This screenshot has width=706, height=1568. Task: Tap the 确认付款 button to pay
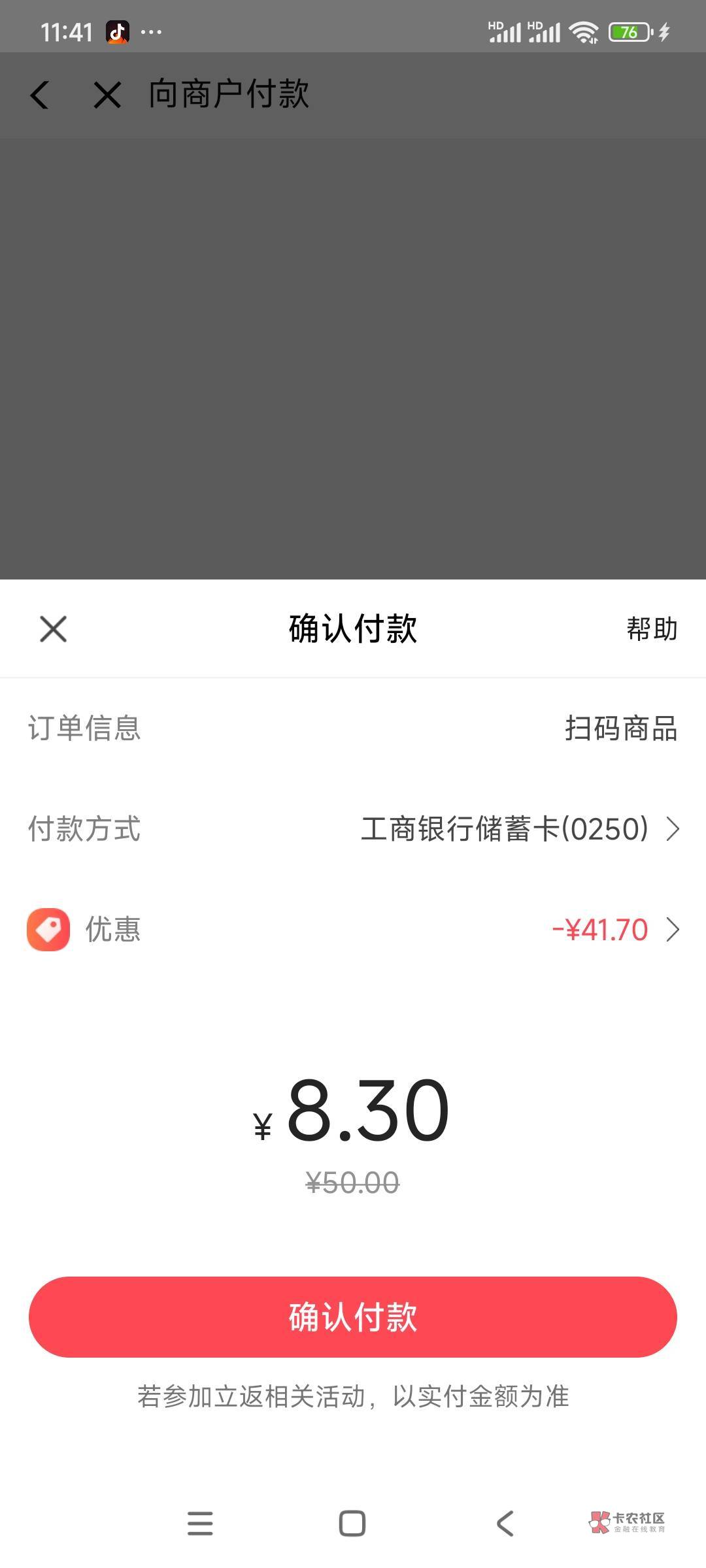[352, 1316]
